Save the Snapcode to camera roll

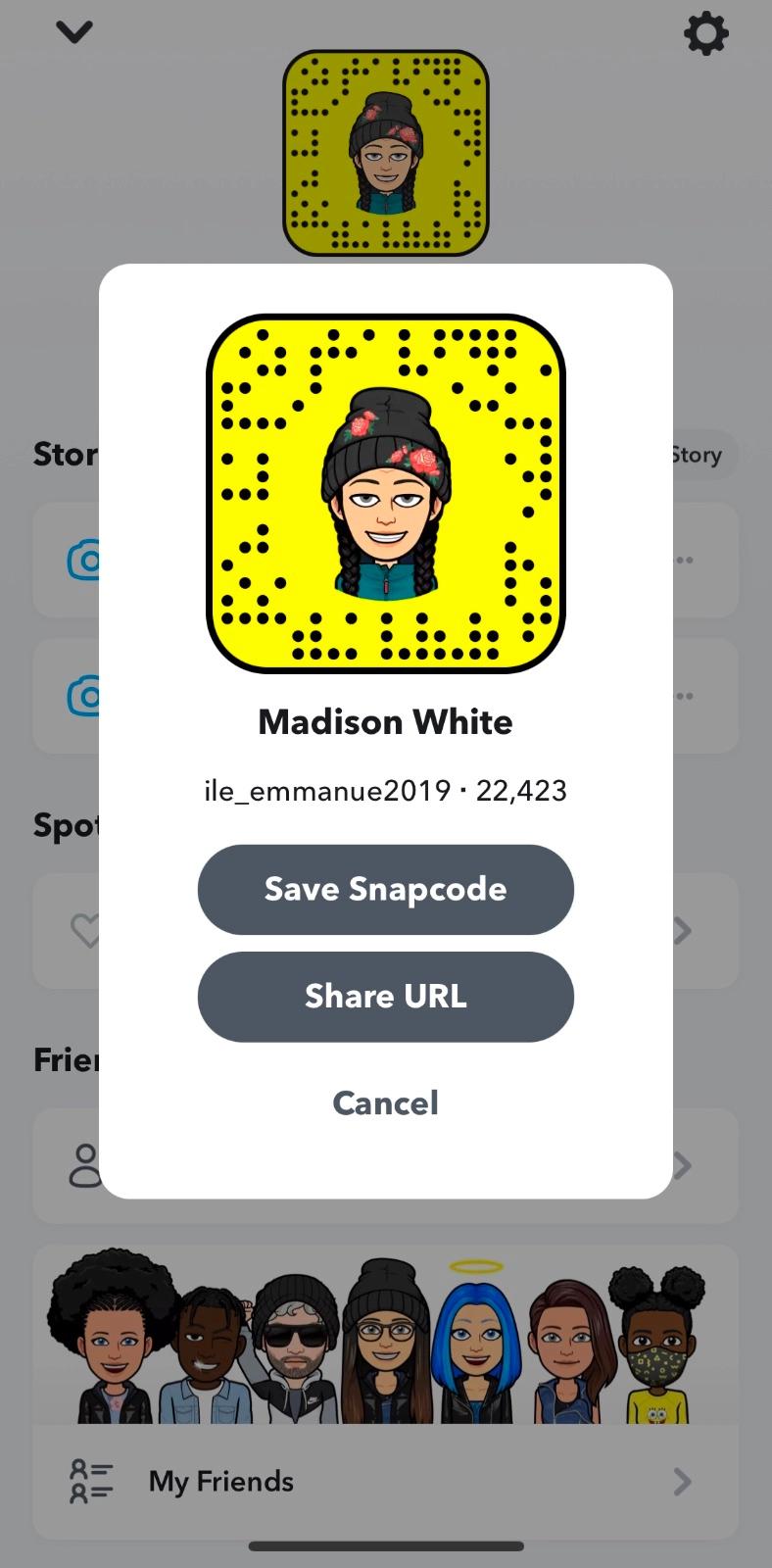pyautogui.click(x=385, y=889)
